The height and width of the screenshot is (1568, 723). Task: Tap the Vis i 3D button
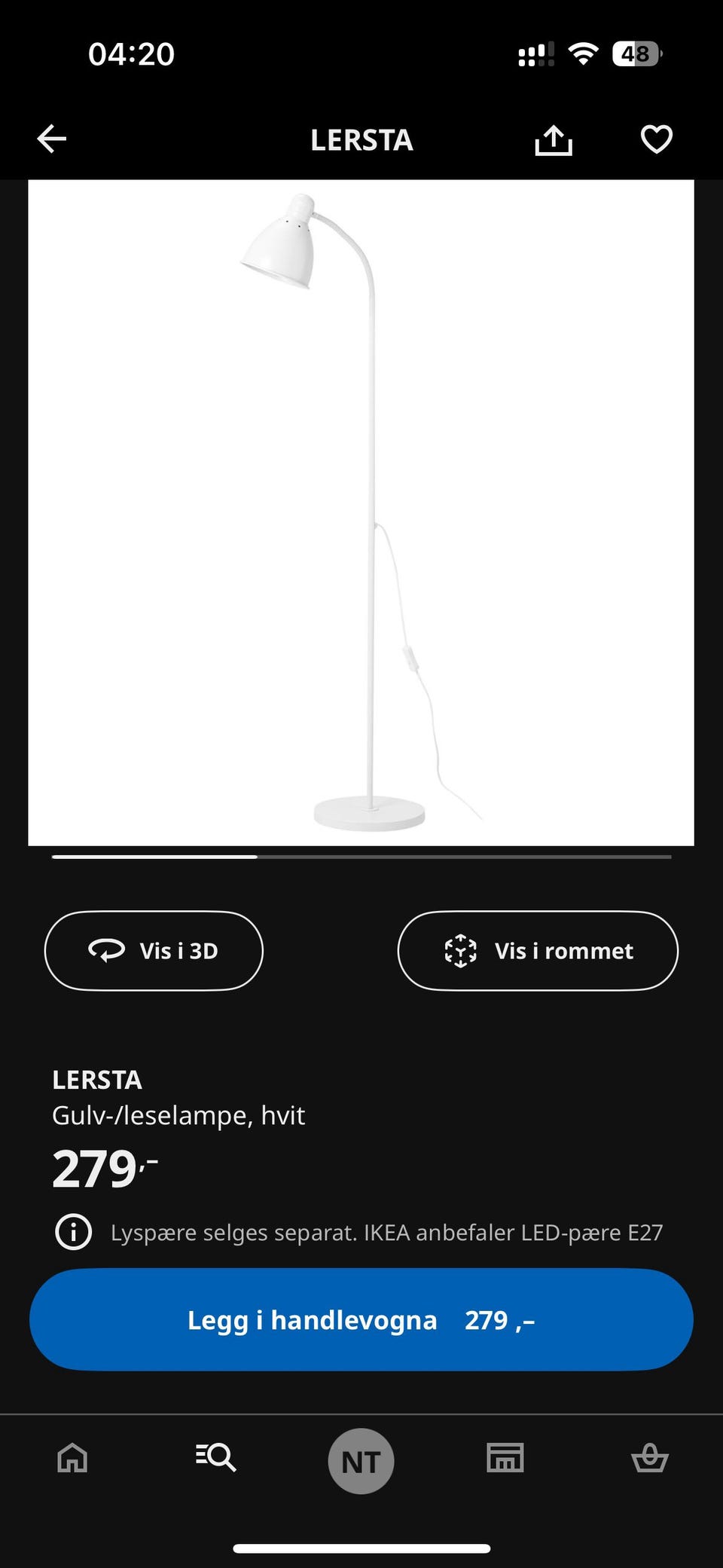pos(154,950)
